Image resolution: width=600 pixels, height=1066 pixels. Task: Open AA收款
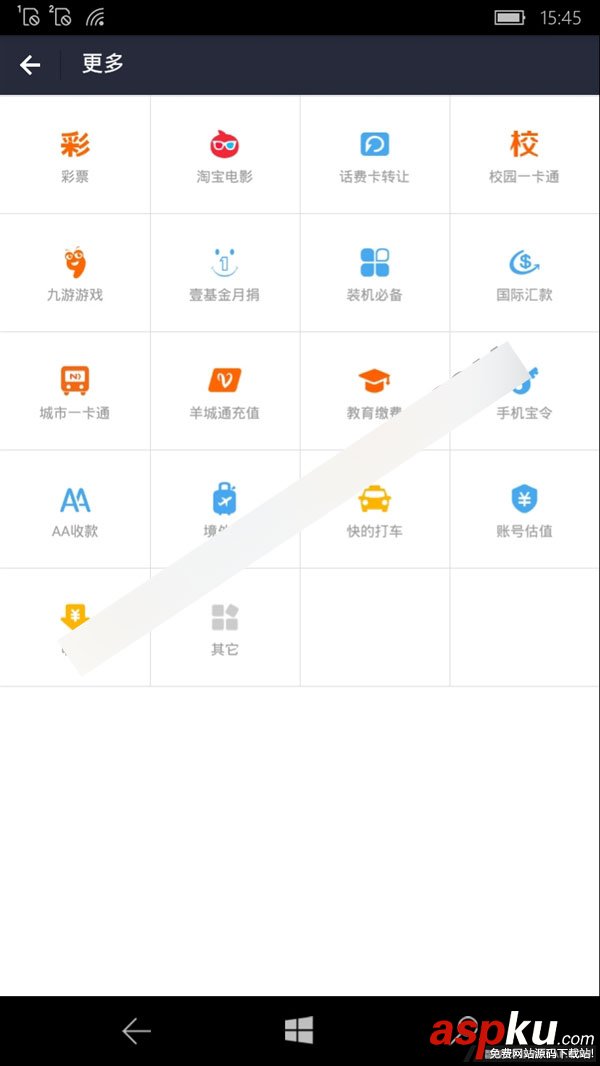(75, 509)
